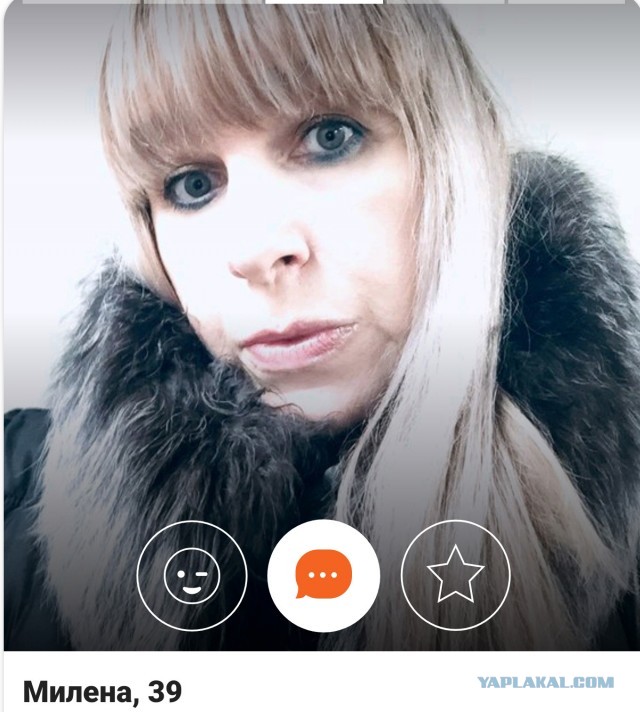This screenshot has width=640, height=712.
Task: Open the orange message chat button
Action: (x=323, y=576)
